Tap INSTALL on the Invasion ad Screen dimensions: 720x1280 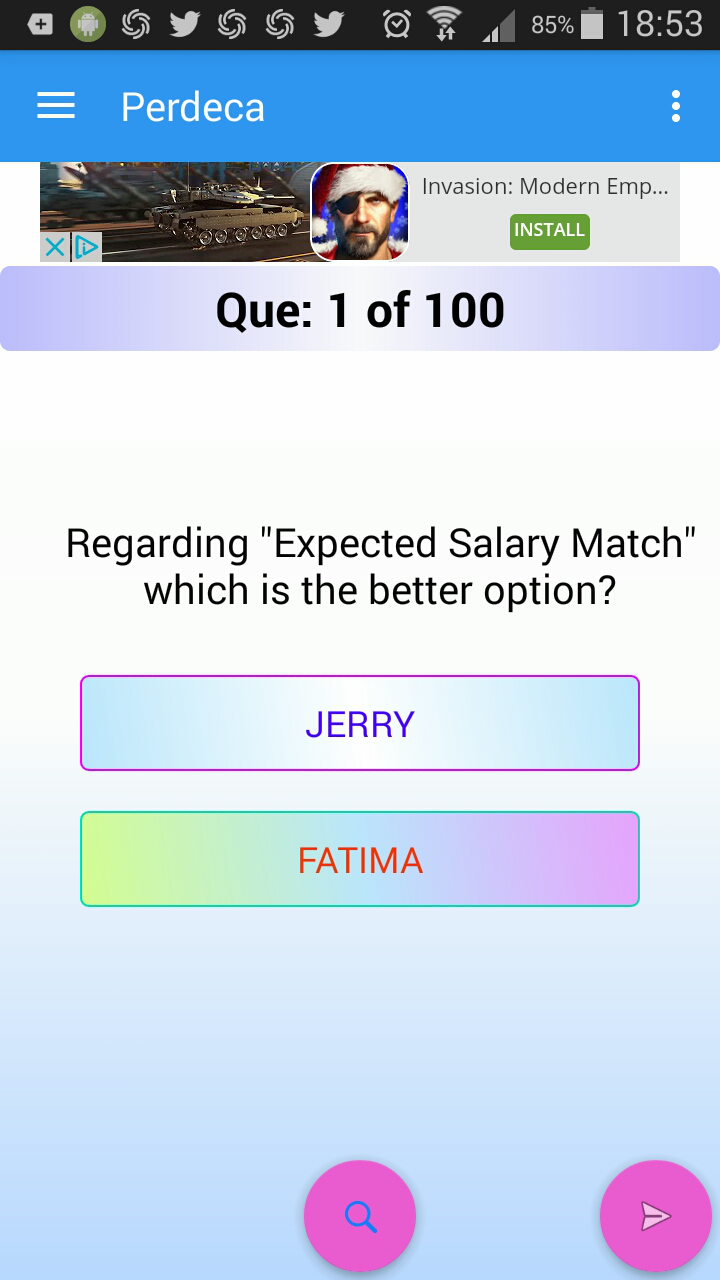click(x=549, y=230)
